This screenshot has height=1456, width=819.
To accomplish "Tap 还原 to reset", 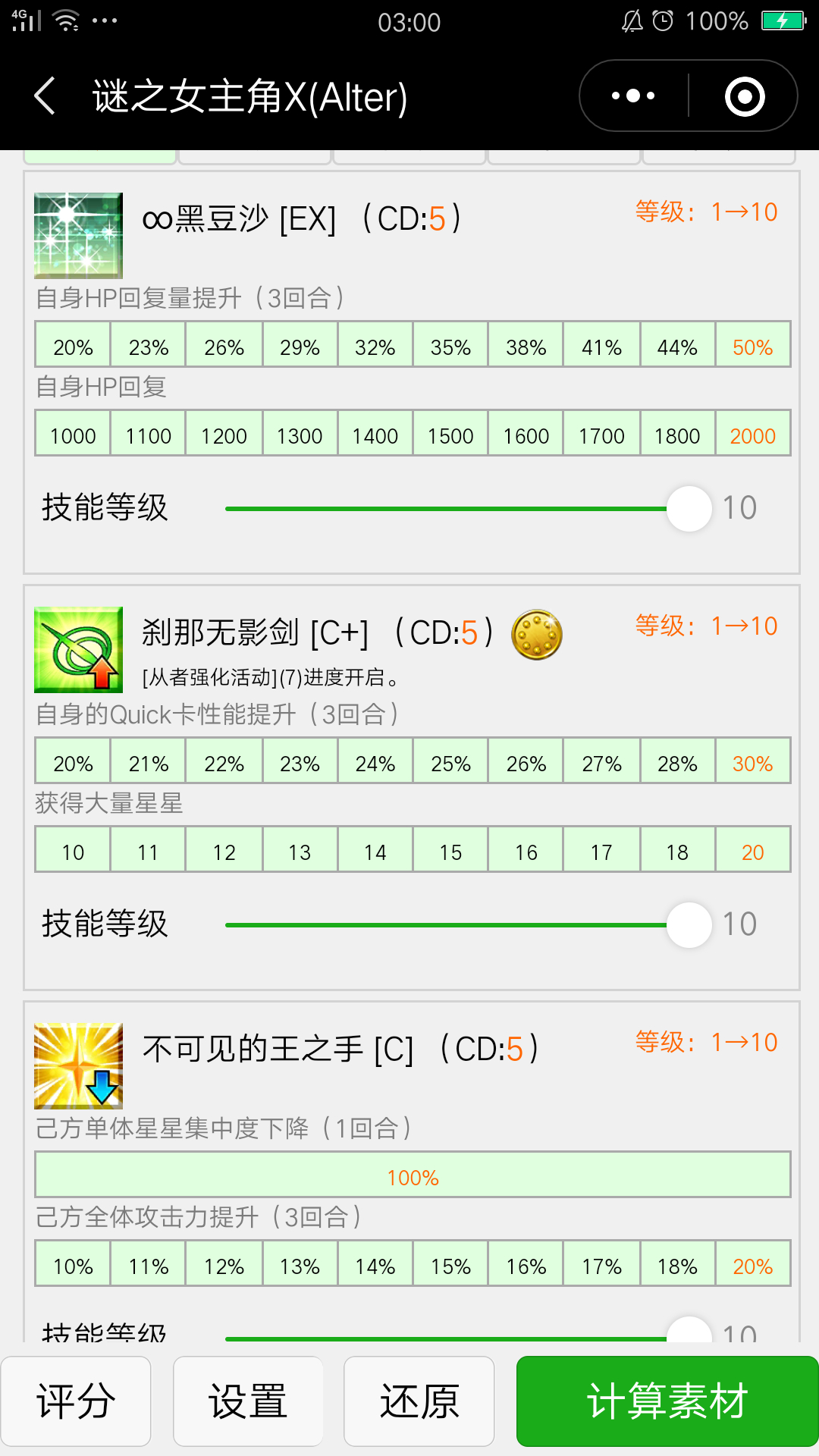I will coord(419,1401).
